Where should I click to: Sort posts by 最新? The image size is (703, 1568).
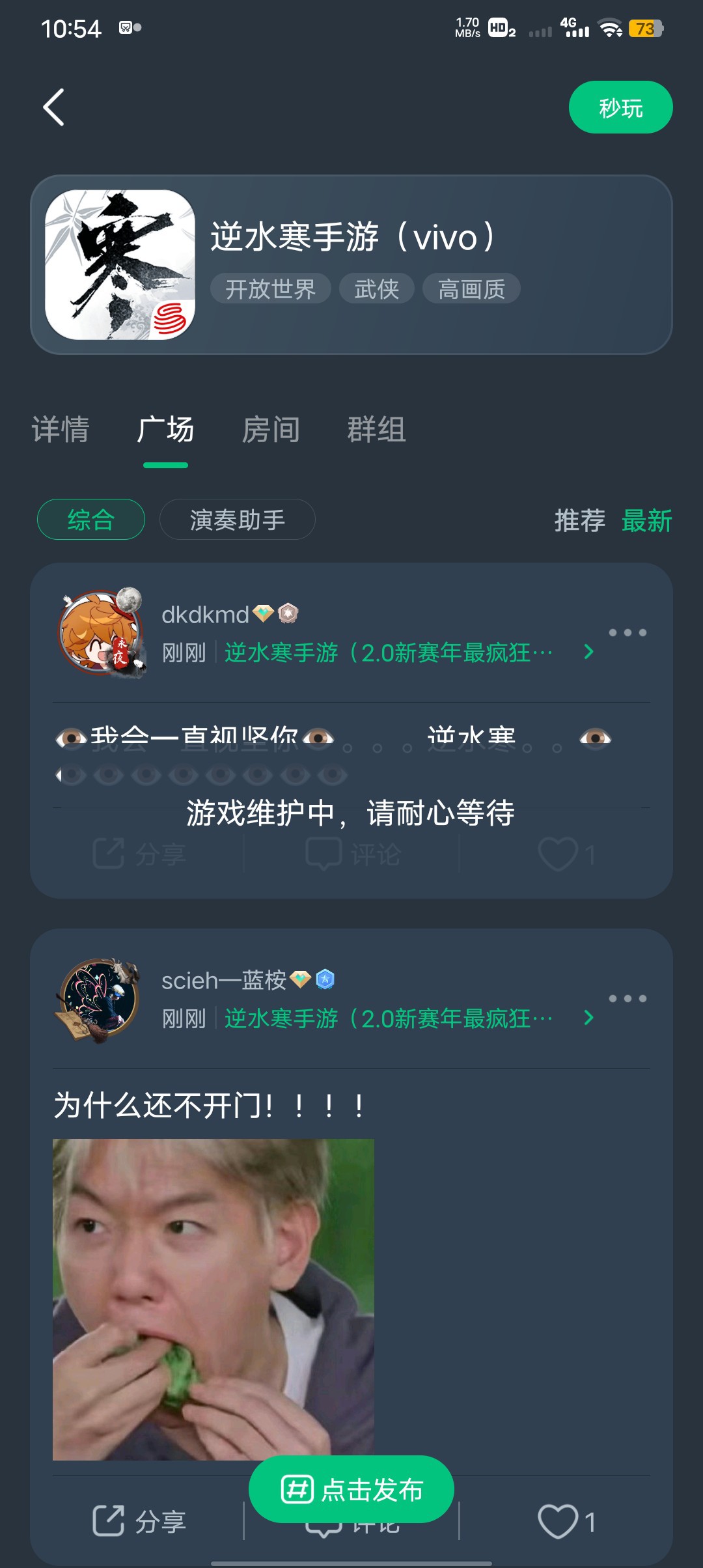click(646, 521)
